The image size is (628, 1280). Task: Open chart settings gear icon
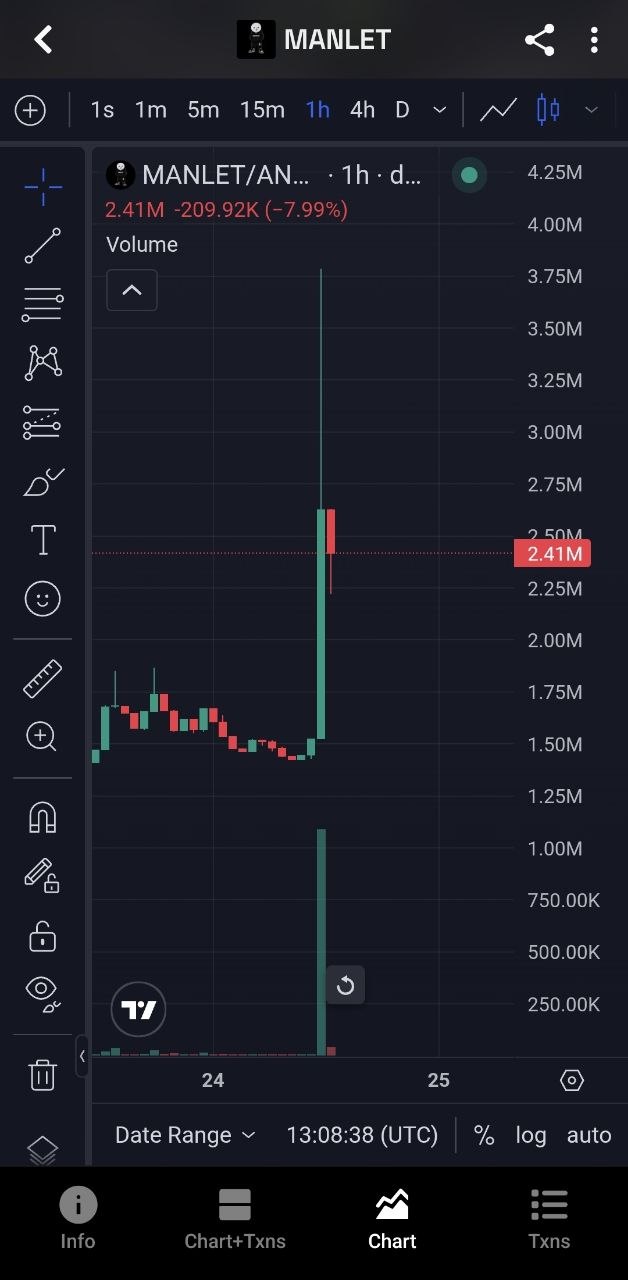pos(572,1080)
